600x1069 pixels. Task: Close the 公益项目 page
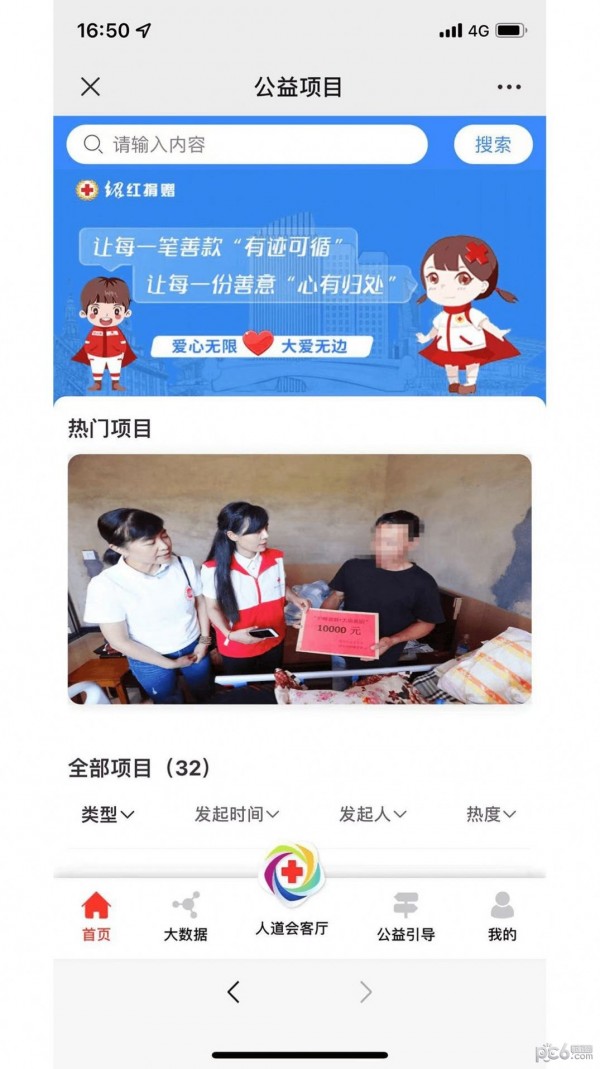[90, 87]
